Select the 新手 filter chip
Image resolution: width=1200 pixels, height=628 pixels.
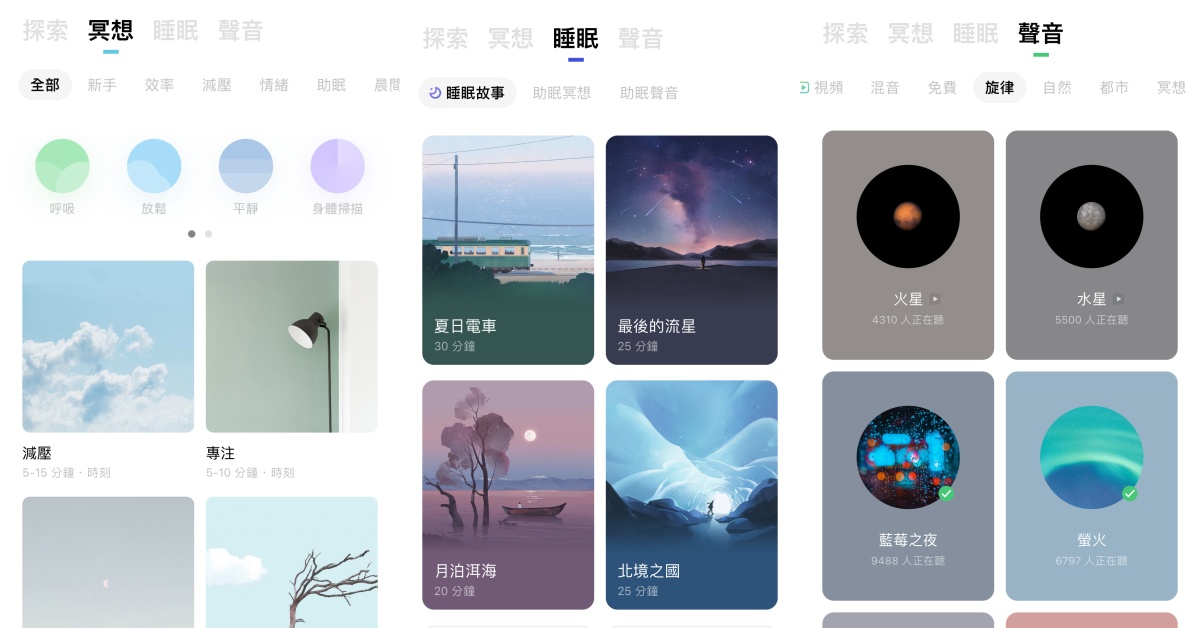coord(102,85)
